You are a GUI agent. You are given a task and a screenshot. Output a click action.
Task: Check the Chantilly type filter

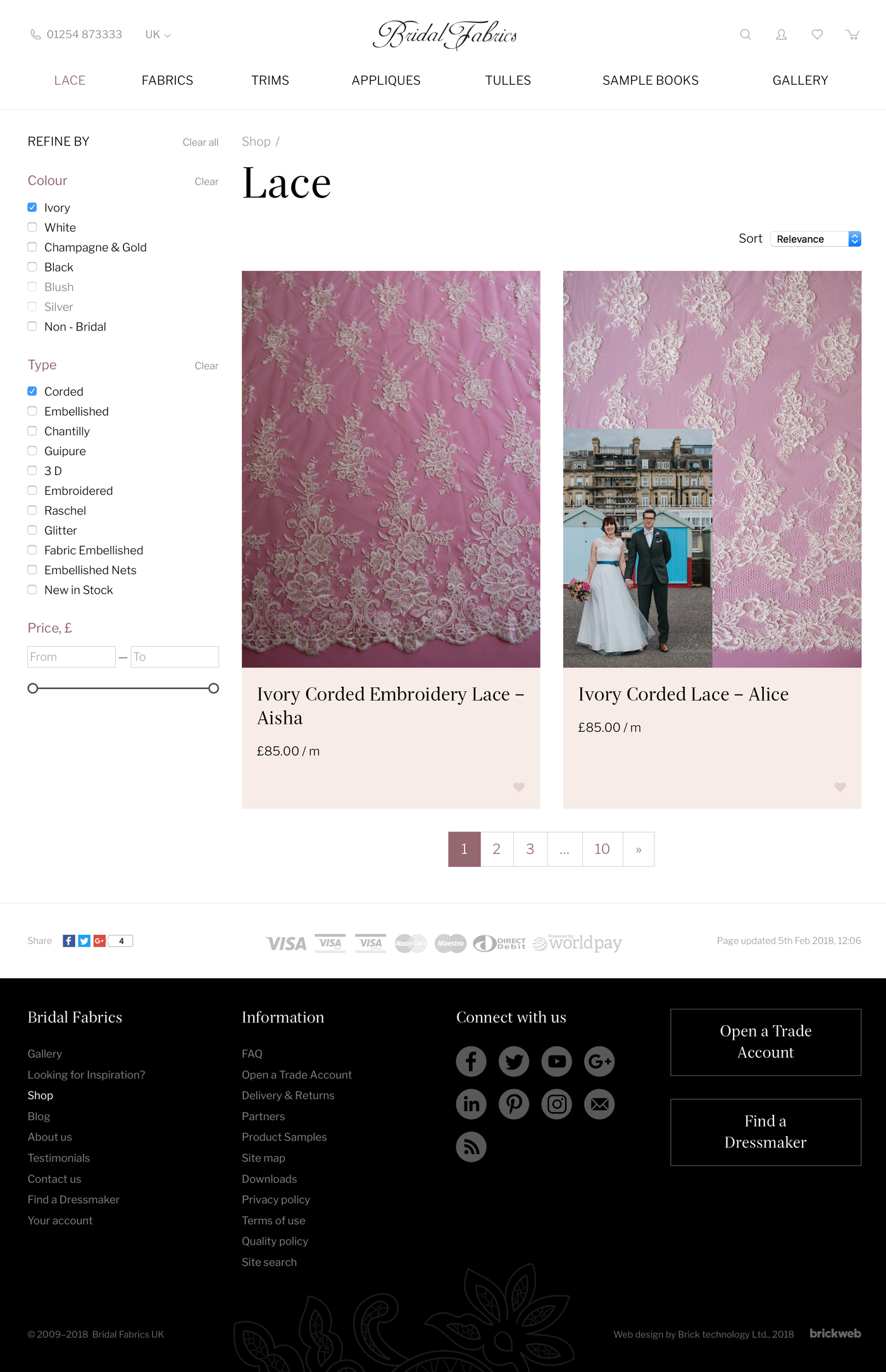point(32,431)
